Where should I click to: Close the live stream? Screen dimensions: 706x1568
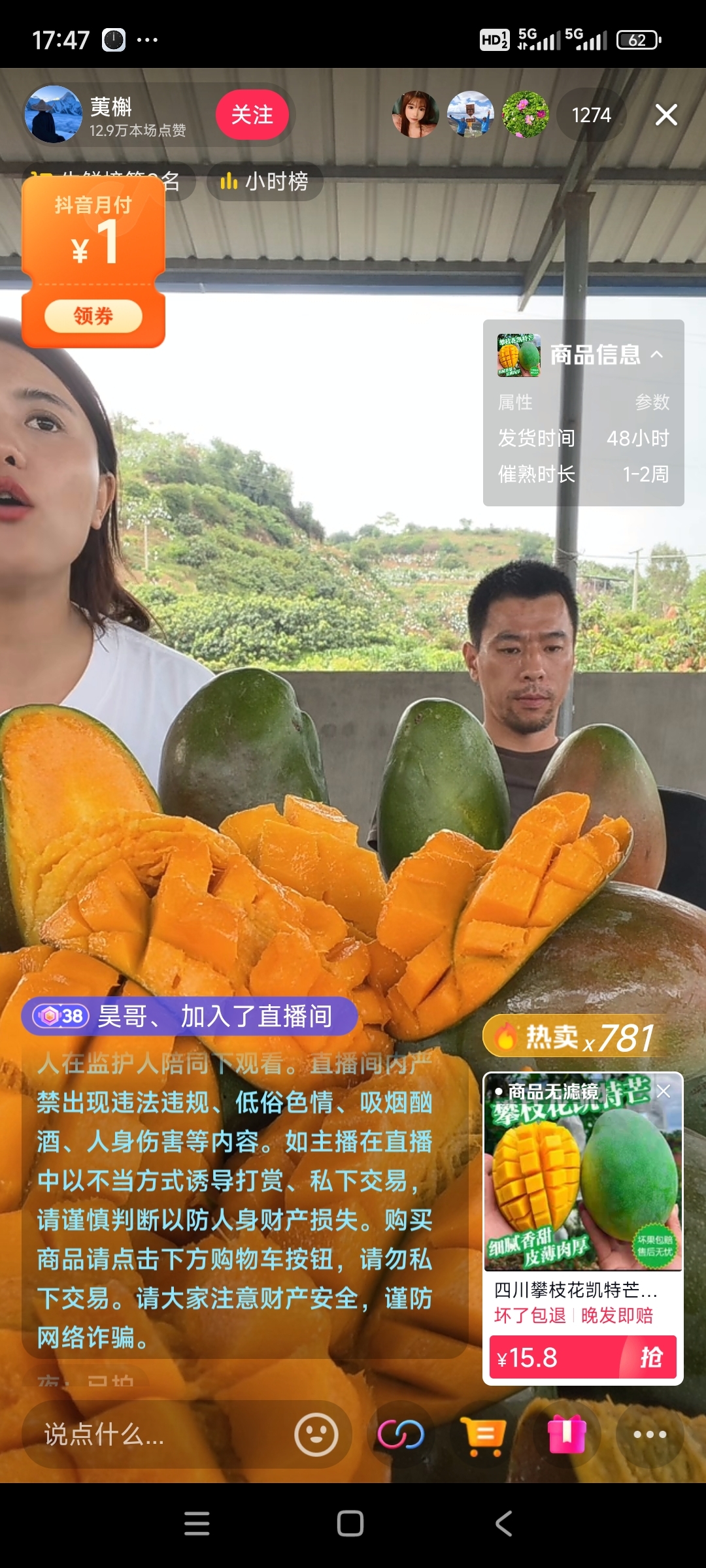[x=665, y=115]
